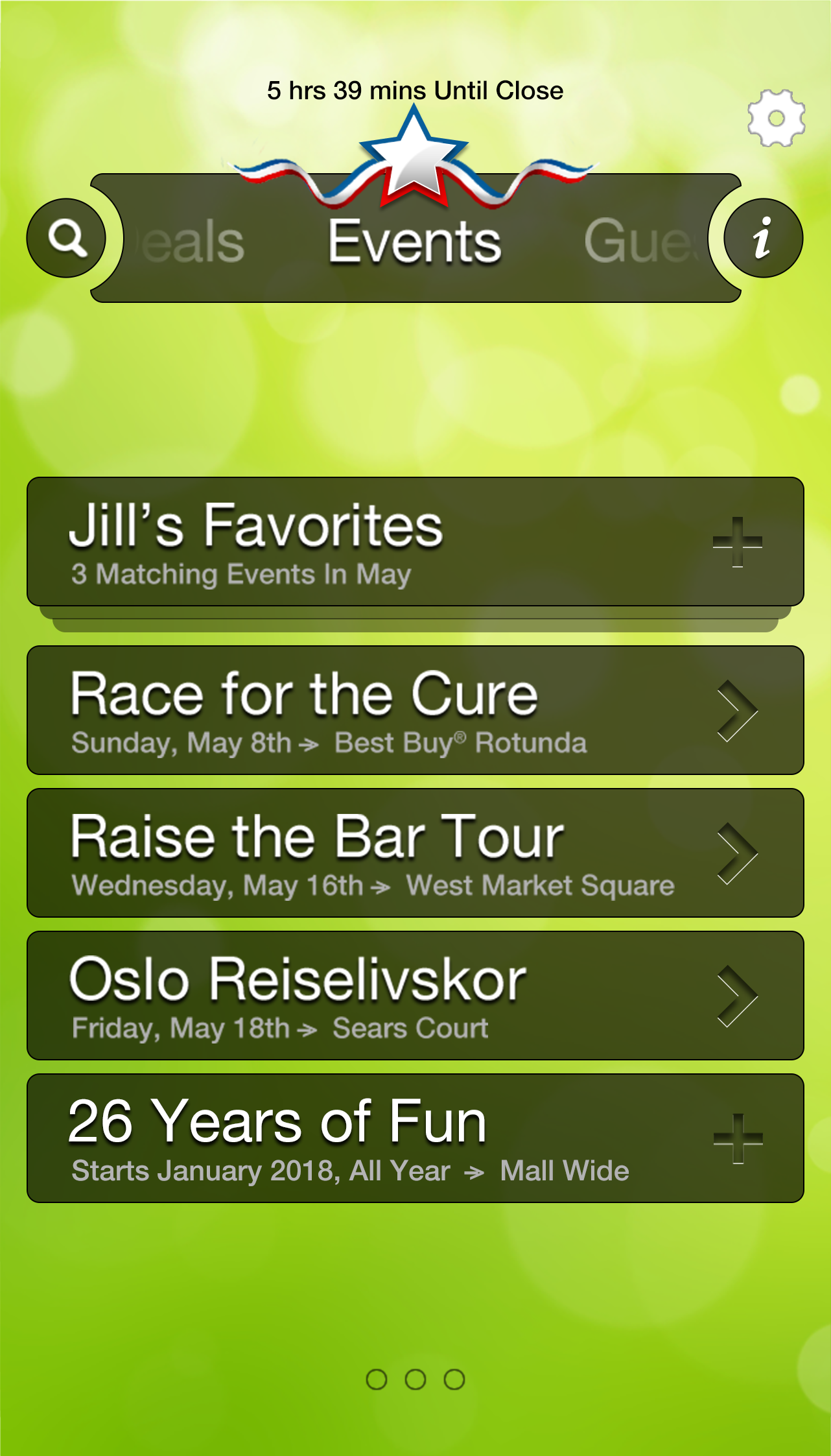Switch to the Deals tab
Image resolution: width=831 pixels, height=1456 pixels.
(188, 241)
